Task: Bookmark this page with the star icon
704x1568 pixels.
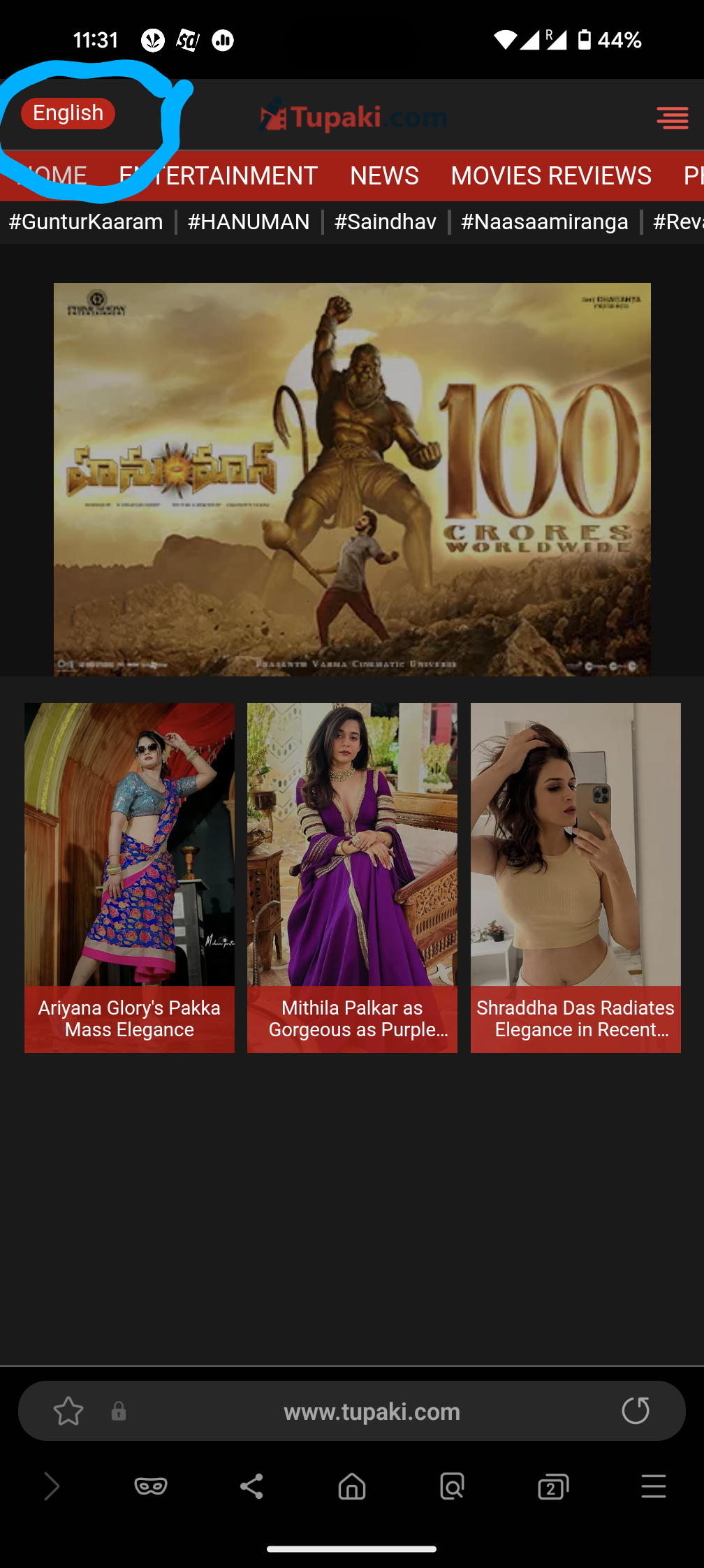Action: coord(68,1411)
